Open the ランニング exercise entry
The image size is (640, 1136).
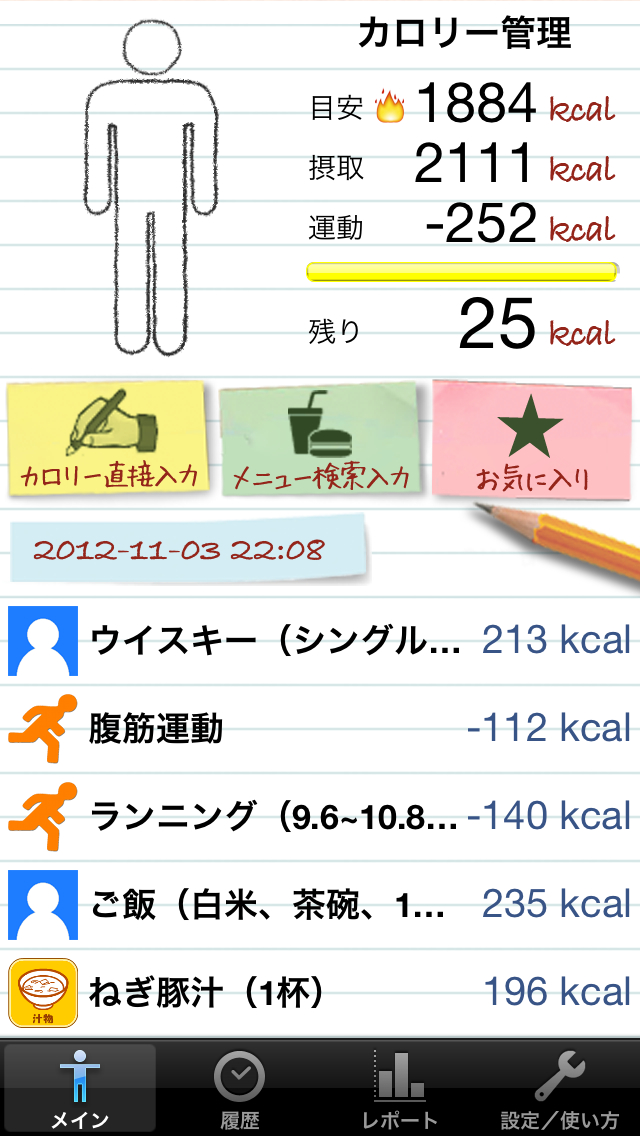click(320, 816)
